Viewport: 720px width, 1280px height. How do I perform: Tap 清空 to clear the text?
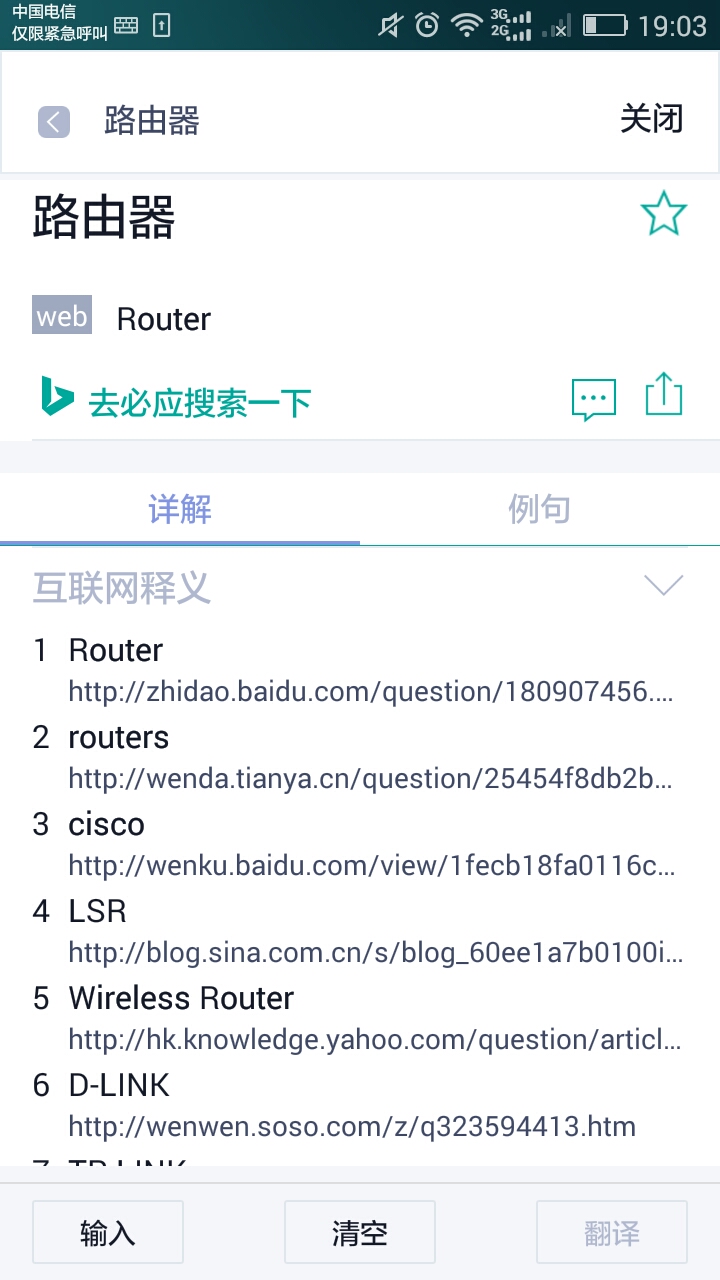360,1233
